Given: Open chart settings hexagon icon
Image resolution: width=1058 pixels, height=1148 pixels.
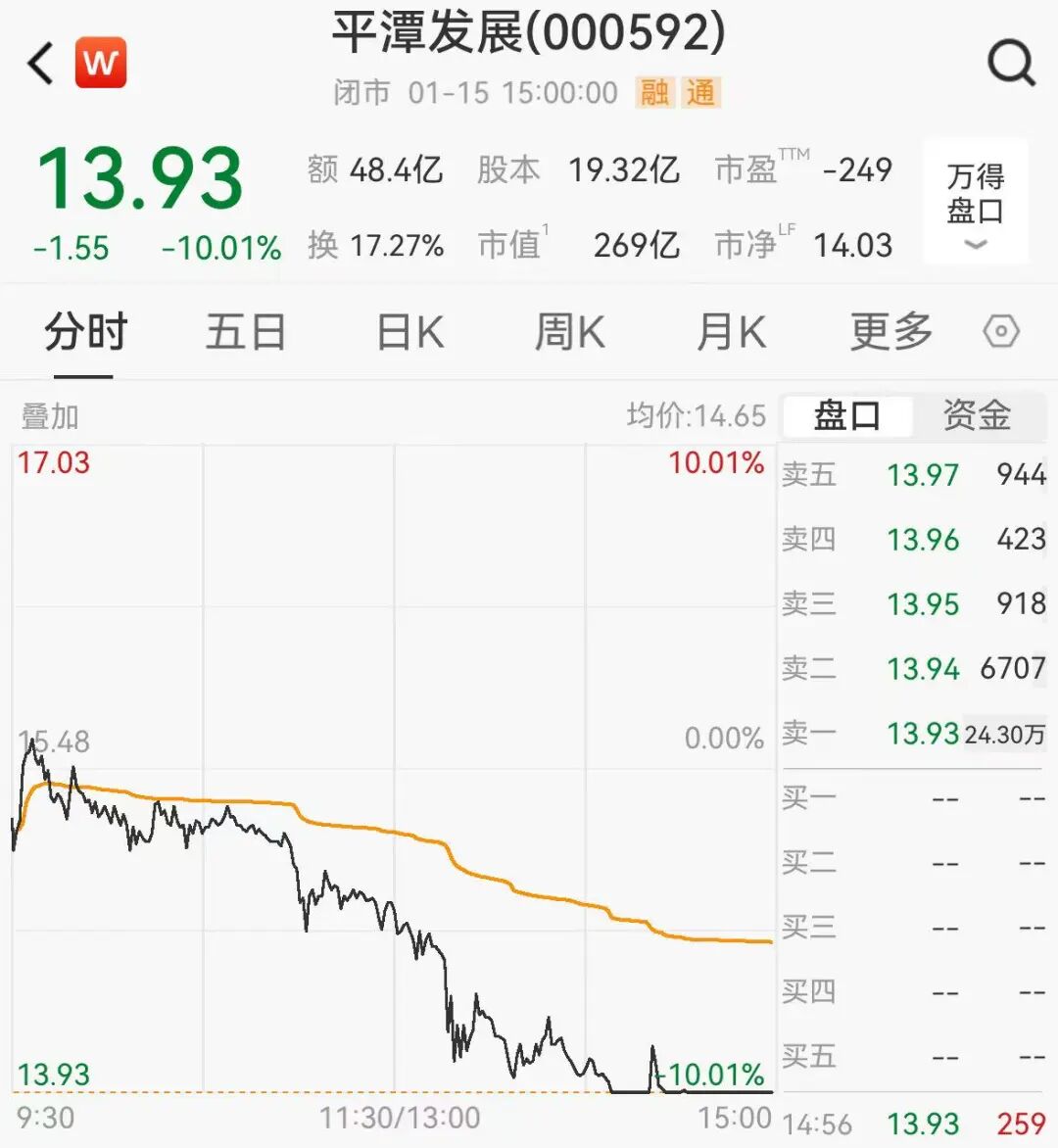Looking at the screenshot, I should [x=1001, y=332].
